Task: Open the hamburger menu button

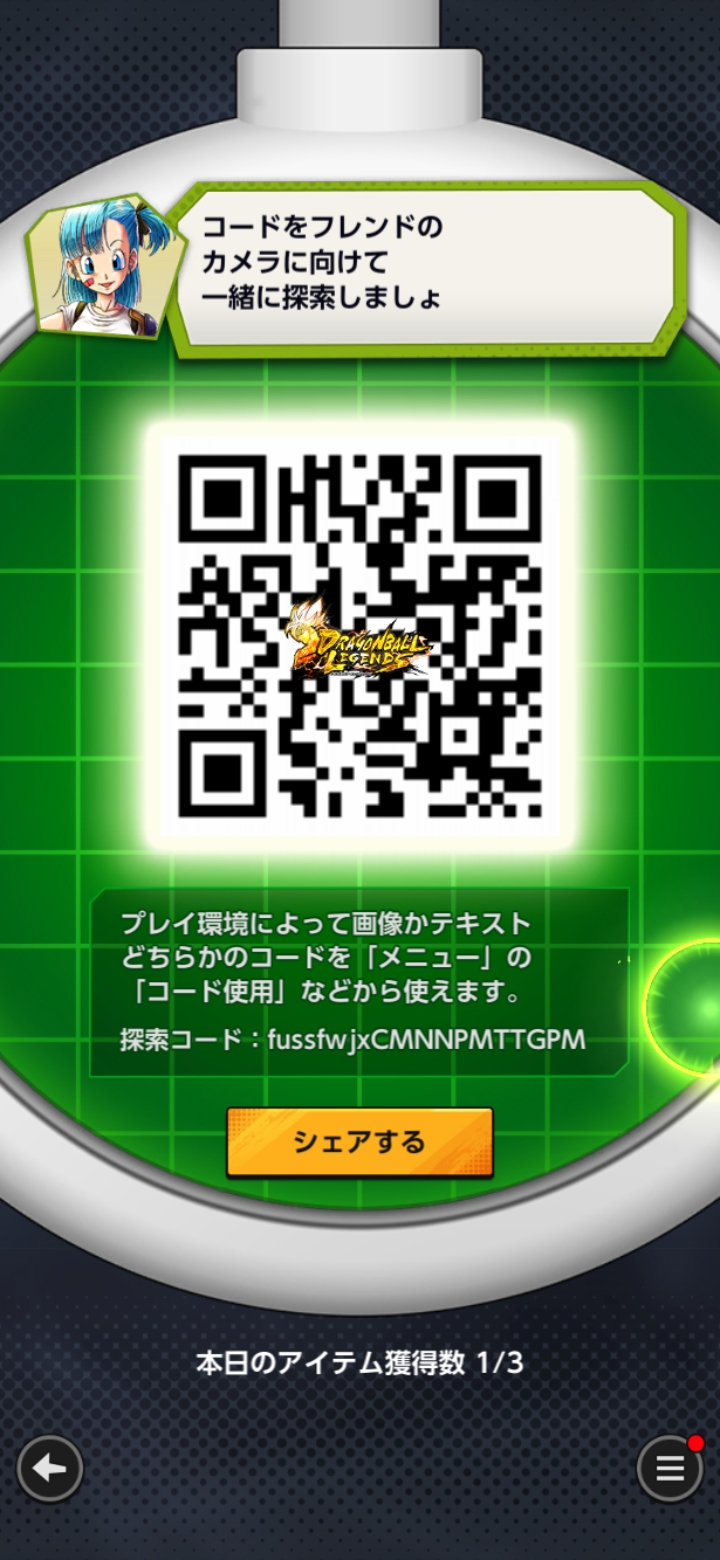Action: pos(669,1469)
